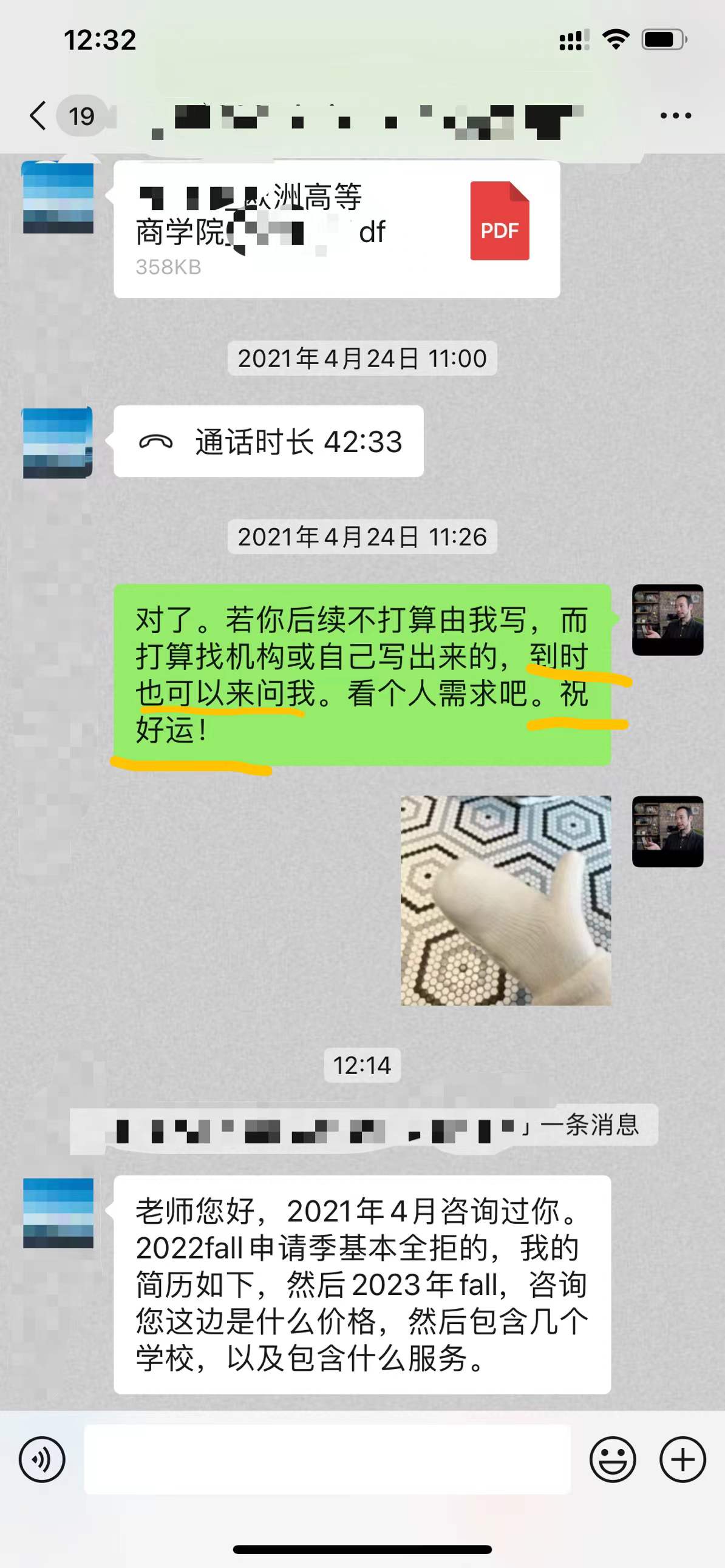Open the 358KB PDF file attachment
This screenshot has height=1568, width=725.
(336, 229)
